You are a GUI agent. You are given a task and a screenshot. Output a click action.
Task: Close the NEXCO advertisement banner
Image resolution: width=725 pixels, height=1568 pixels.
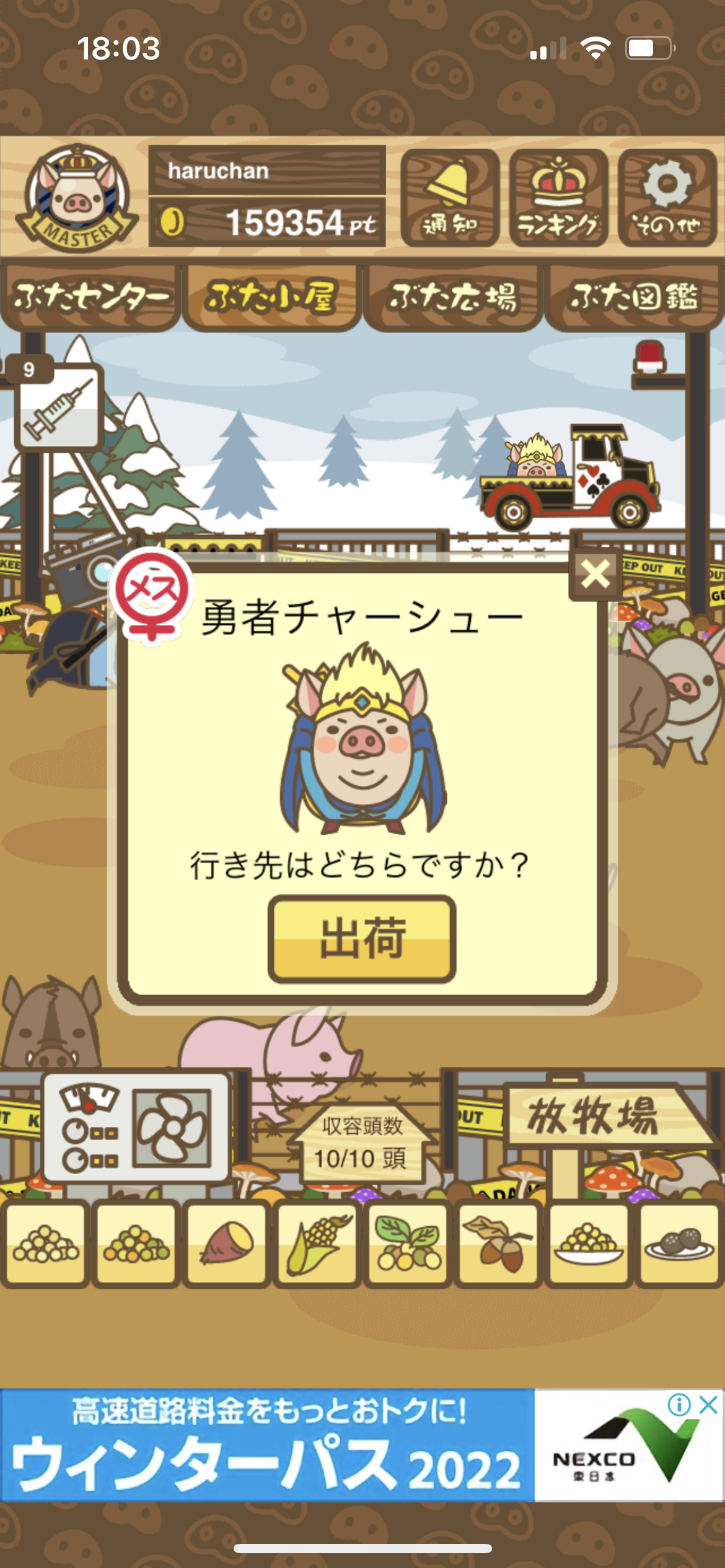pyautogui.click(x=708, y=1404)
